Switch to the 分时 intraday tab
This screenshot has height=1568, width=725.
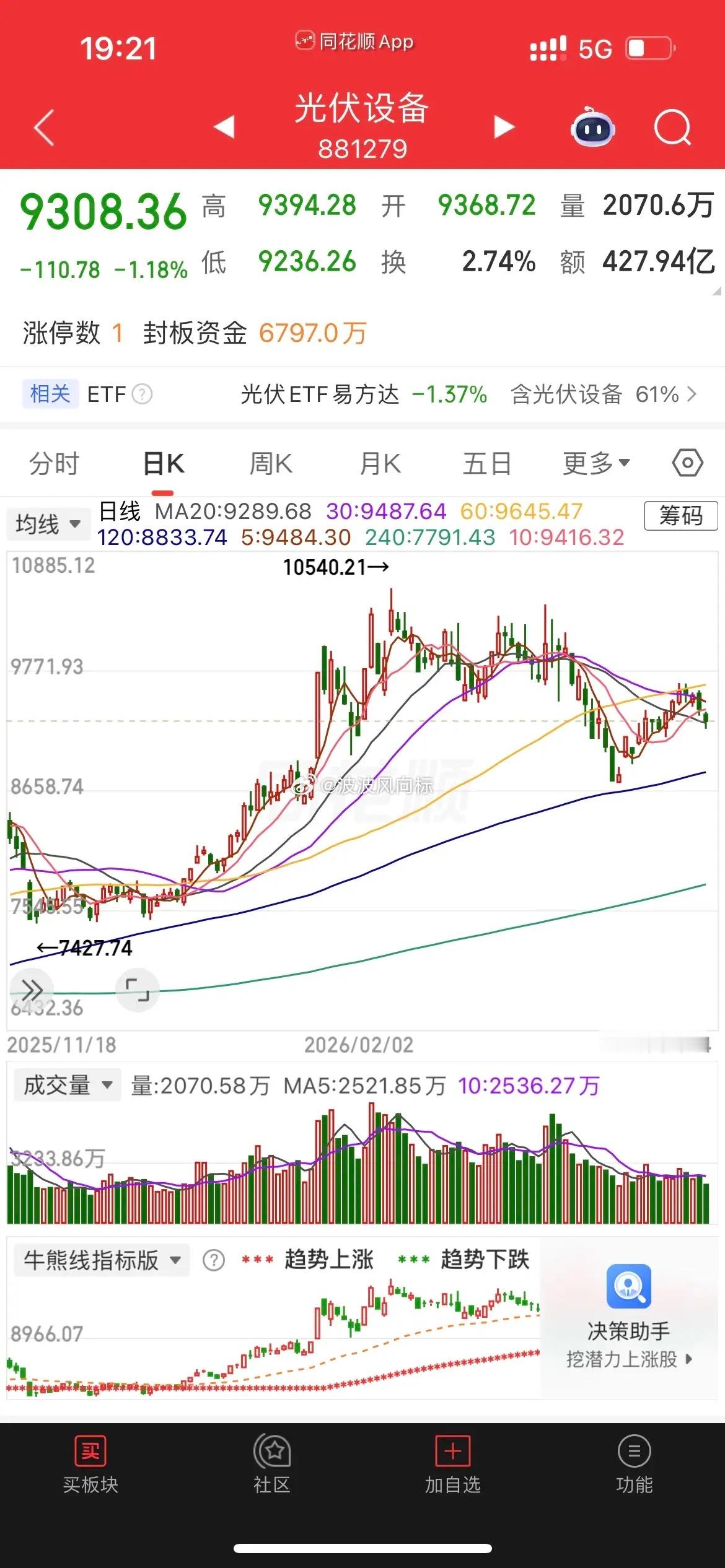pyautogui.click(x=55, y=462)
